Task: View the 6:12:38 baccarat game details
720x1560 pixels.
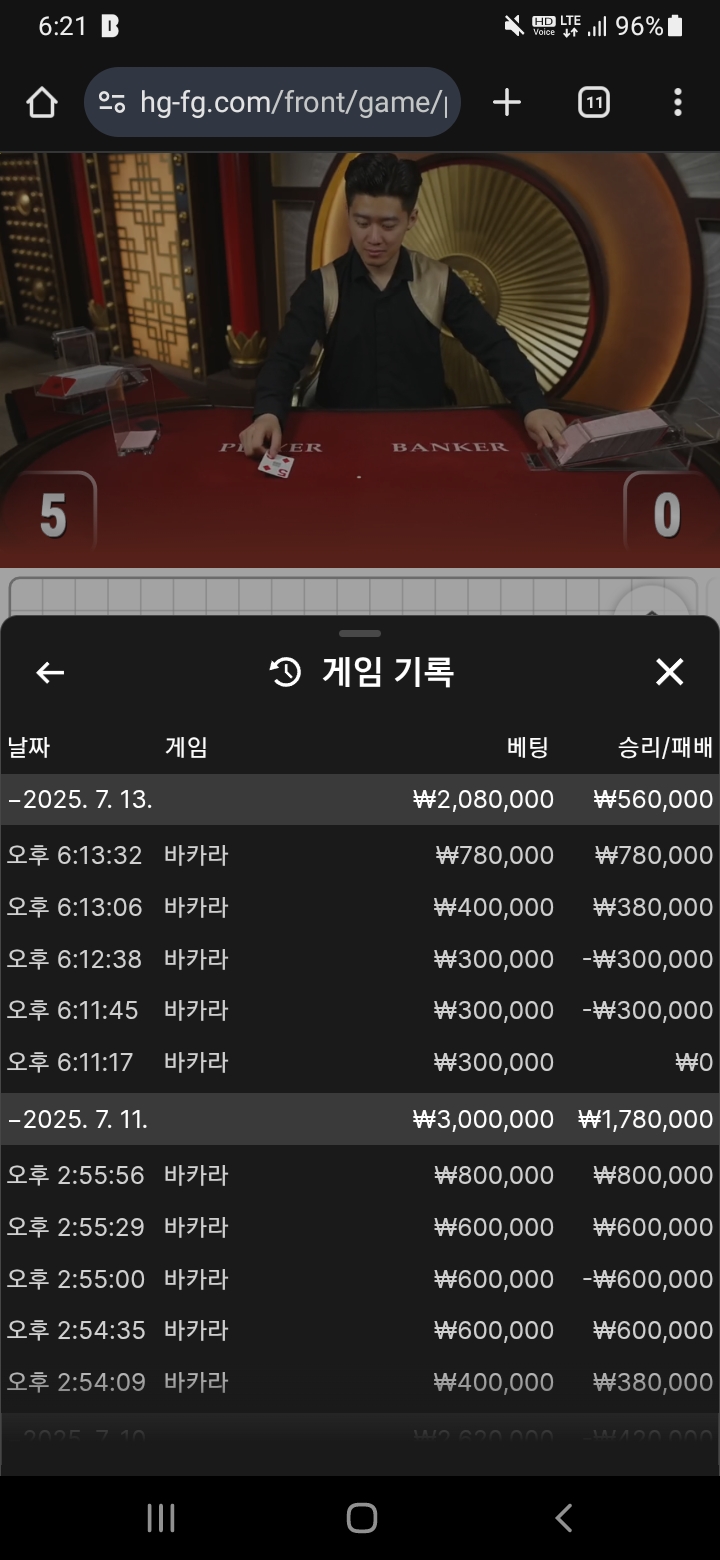Action: tap(360, 959)
